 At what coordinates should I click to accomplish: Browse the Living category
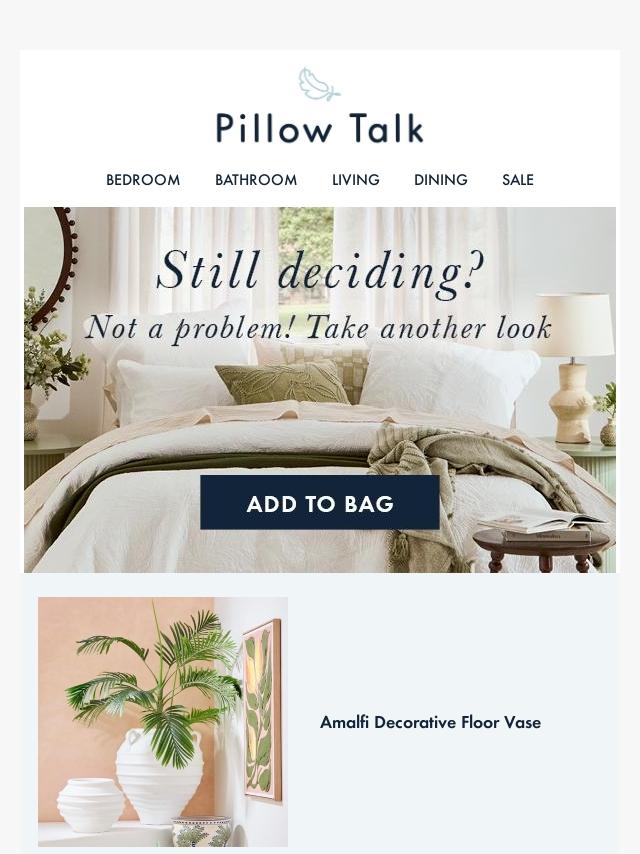(356, 180)
